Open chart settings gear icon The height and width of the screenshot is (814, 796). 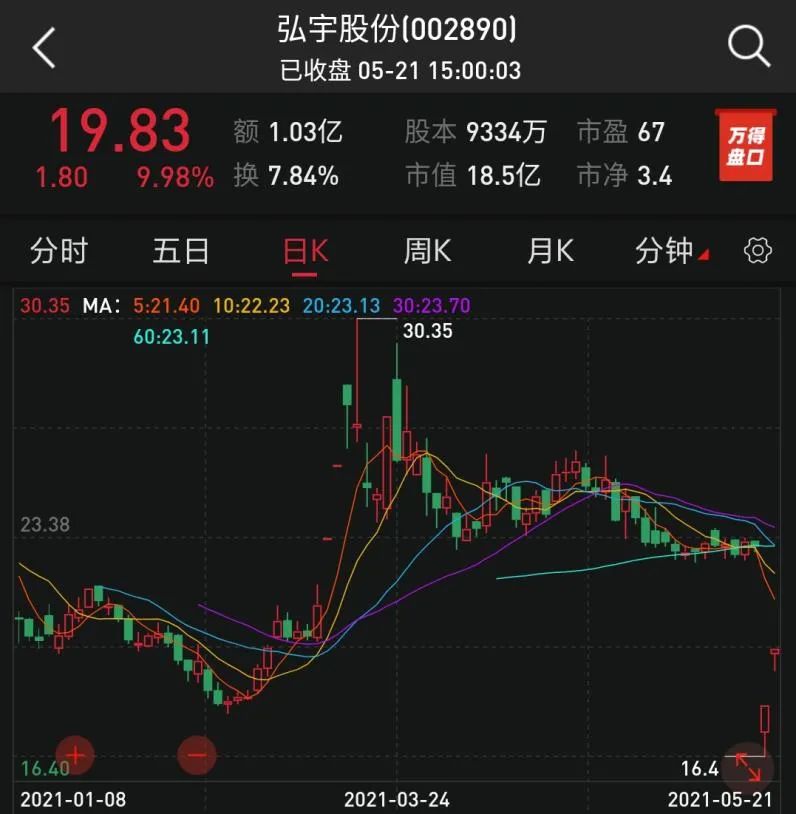click(759, 251)
